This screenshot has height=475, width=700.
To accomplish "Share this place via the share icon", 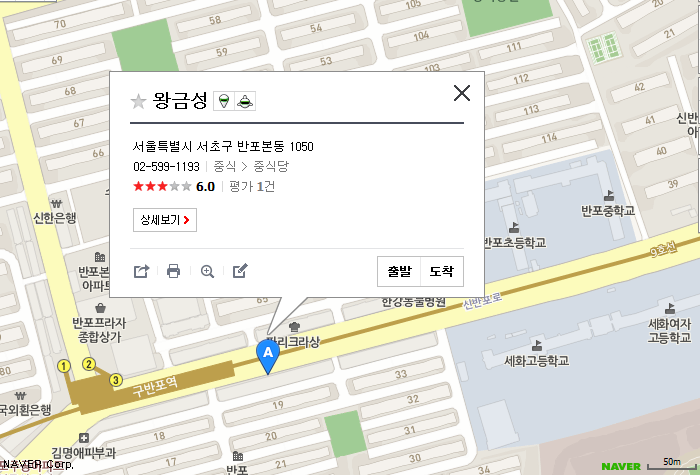I will [141, 271].
